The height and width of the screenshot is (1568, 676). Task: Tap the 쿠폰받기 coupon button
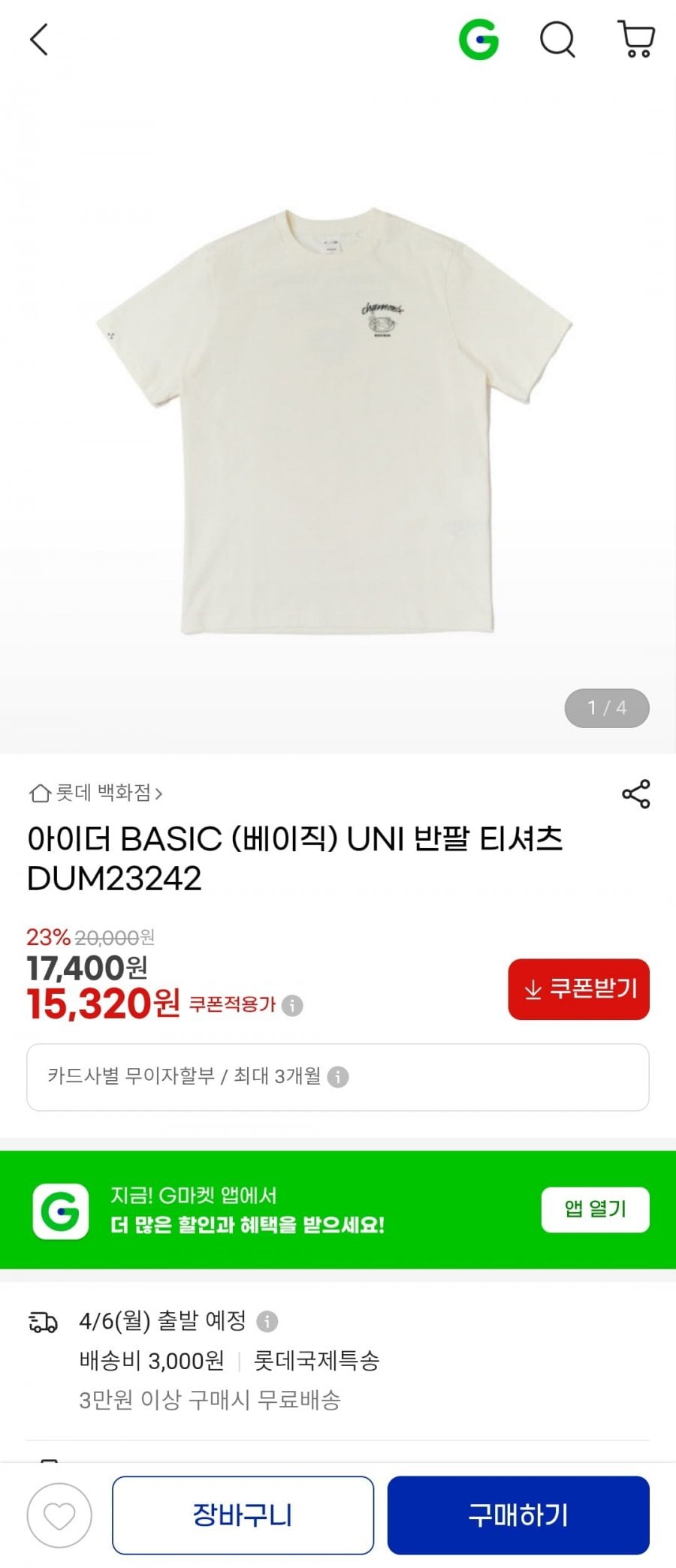578,989
